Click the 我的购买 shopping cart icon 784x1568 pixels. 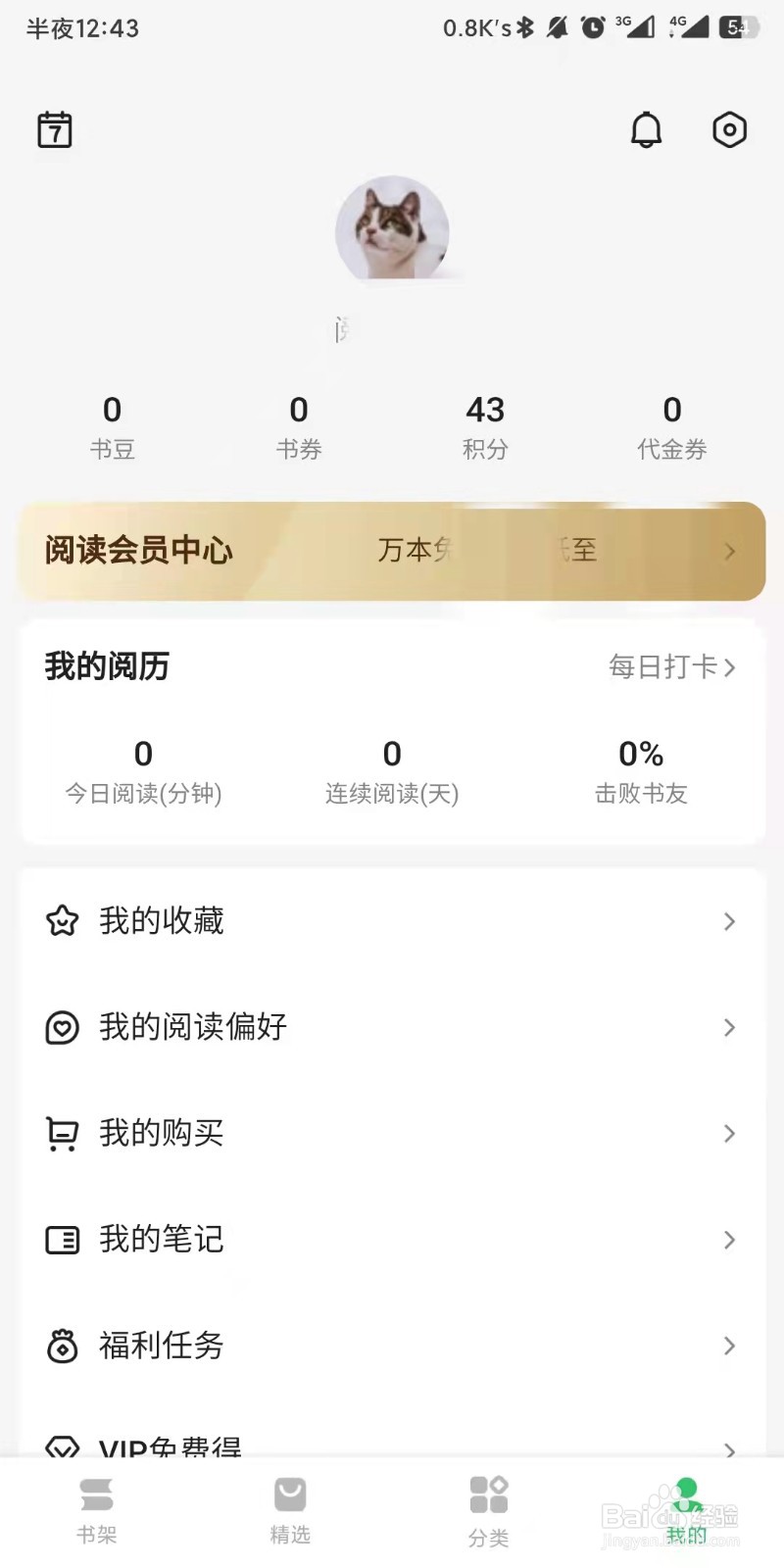click(62, 1133)
